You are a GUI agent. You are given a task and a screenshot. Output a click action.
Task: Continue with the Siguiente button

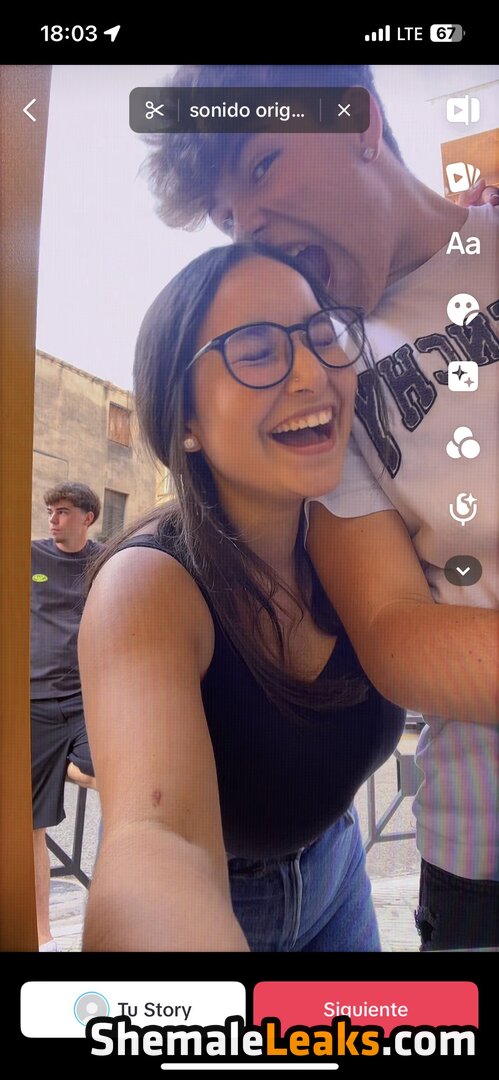click(365, 1010)
